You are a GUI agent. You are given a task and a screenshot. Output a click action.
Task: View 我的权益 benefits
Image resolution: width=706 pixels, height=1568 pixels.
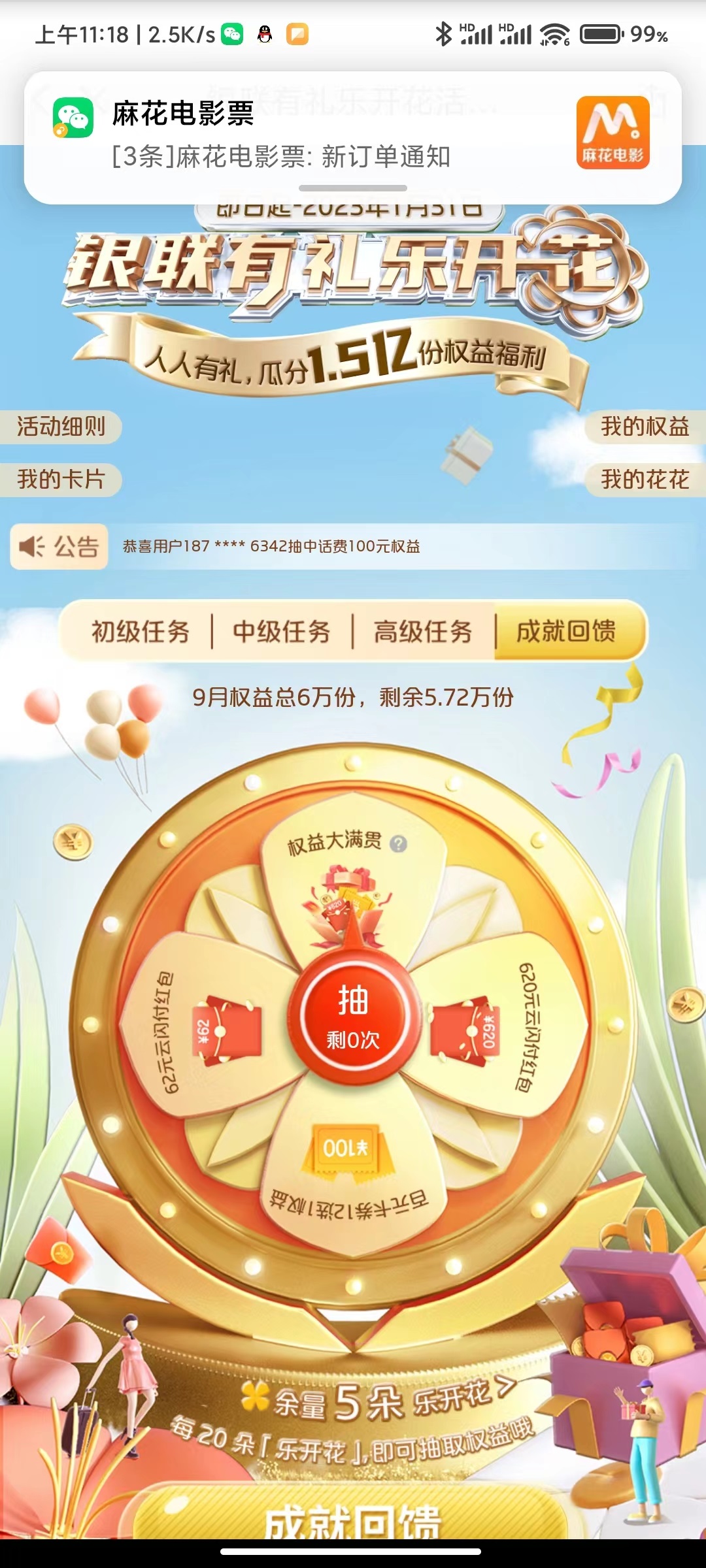645,427
